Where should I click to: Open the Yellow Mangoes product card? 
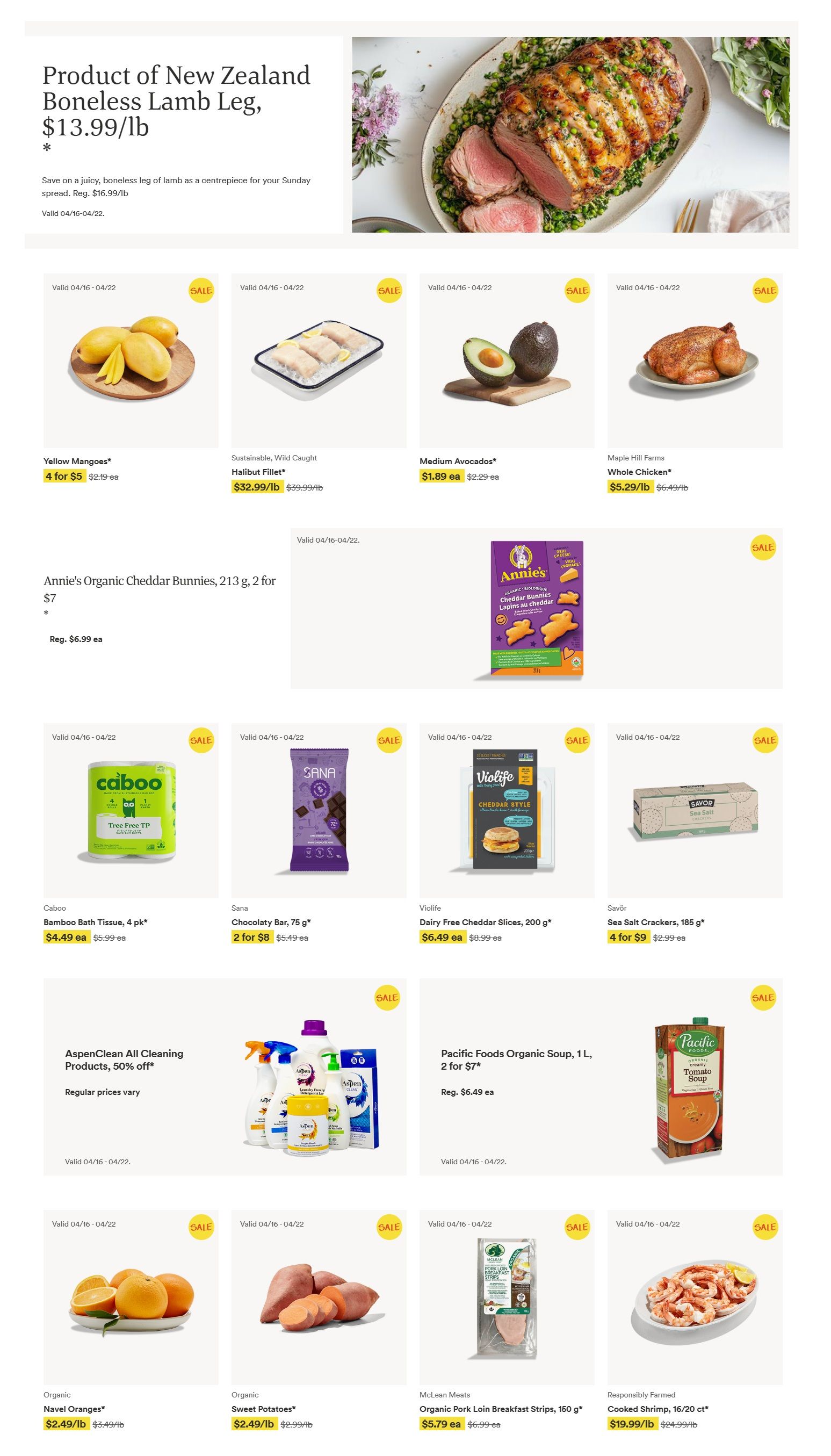131,360
